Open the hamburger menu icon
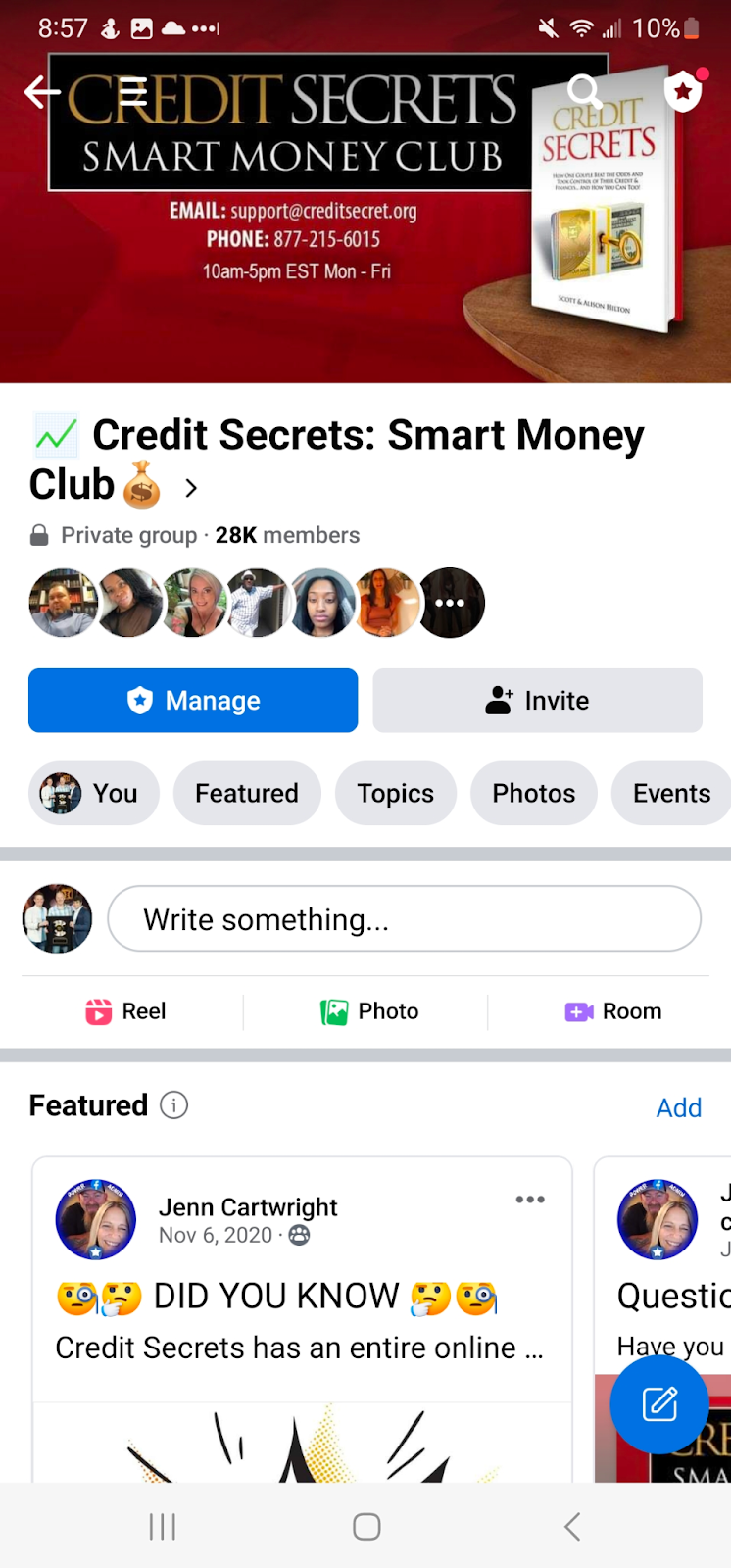Screen dimensions: 731x1568 pyautogui.click(x=133, y=92)
